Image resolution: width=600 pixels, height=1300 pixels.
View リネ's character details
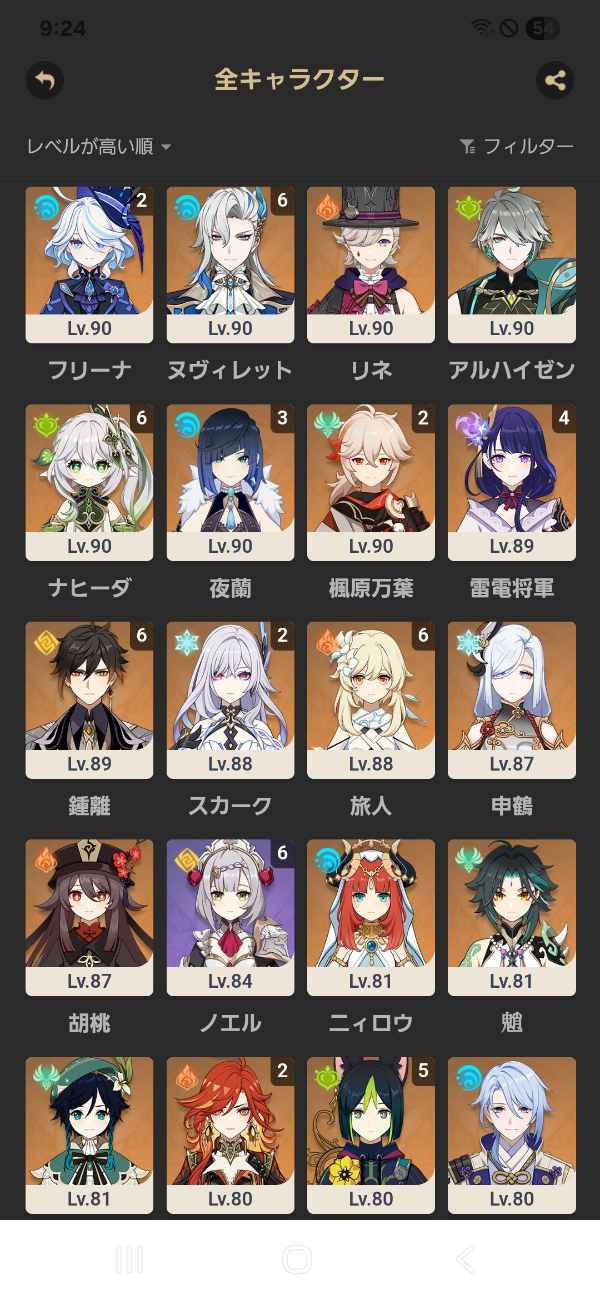(371, 265)
